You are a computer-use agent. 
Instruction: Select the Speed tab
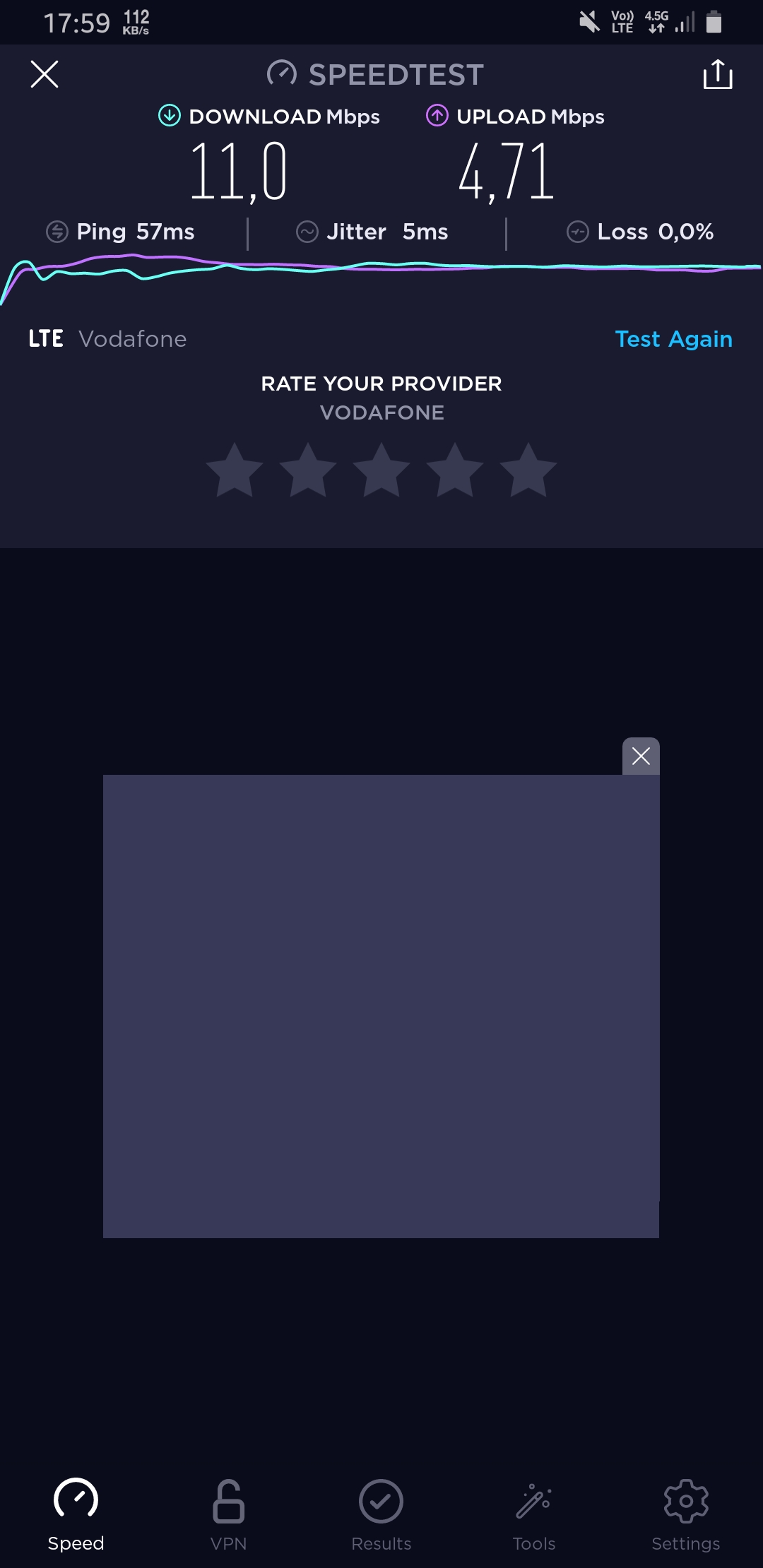pos(76,1515)
